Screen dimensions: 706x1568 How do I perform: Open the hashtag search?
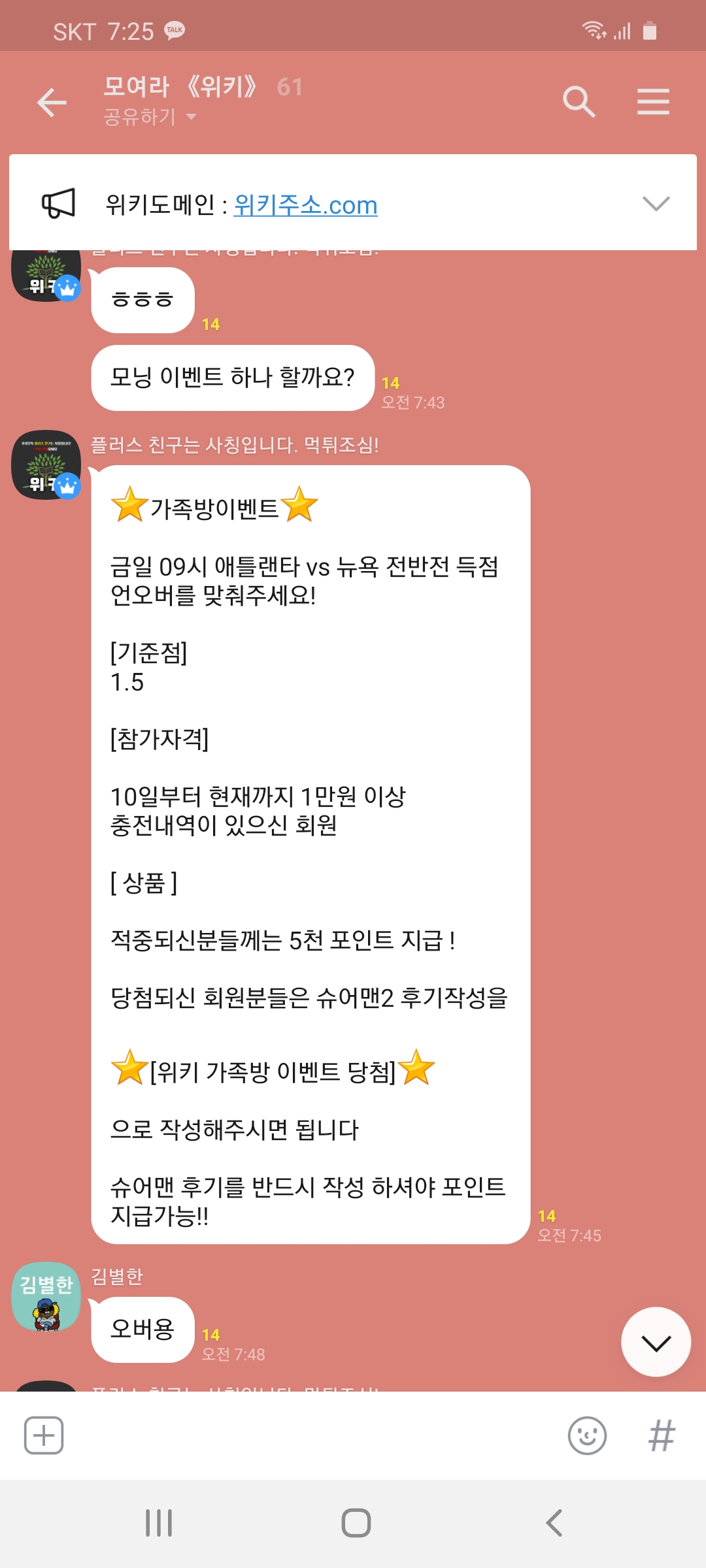pos(662,1435)
